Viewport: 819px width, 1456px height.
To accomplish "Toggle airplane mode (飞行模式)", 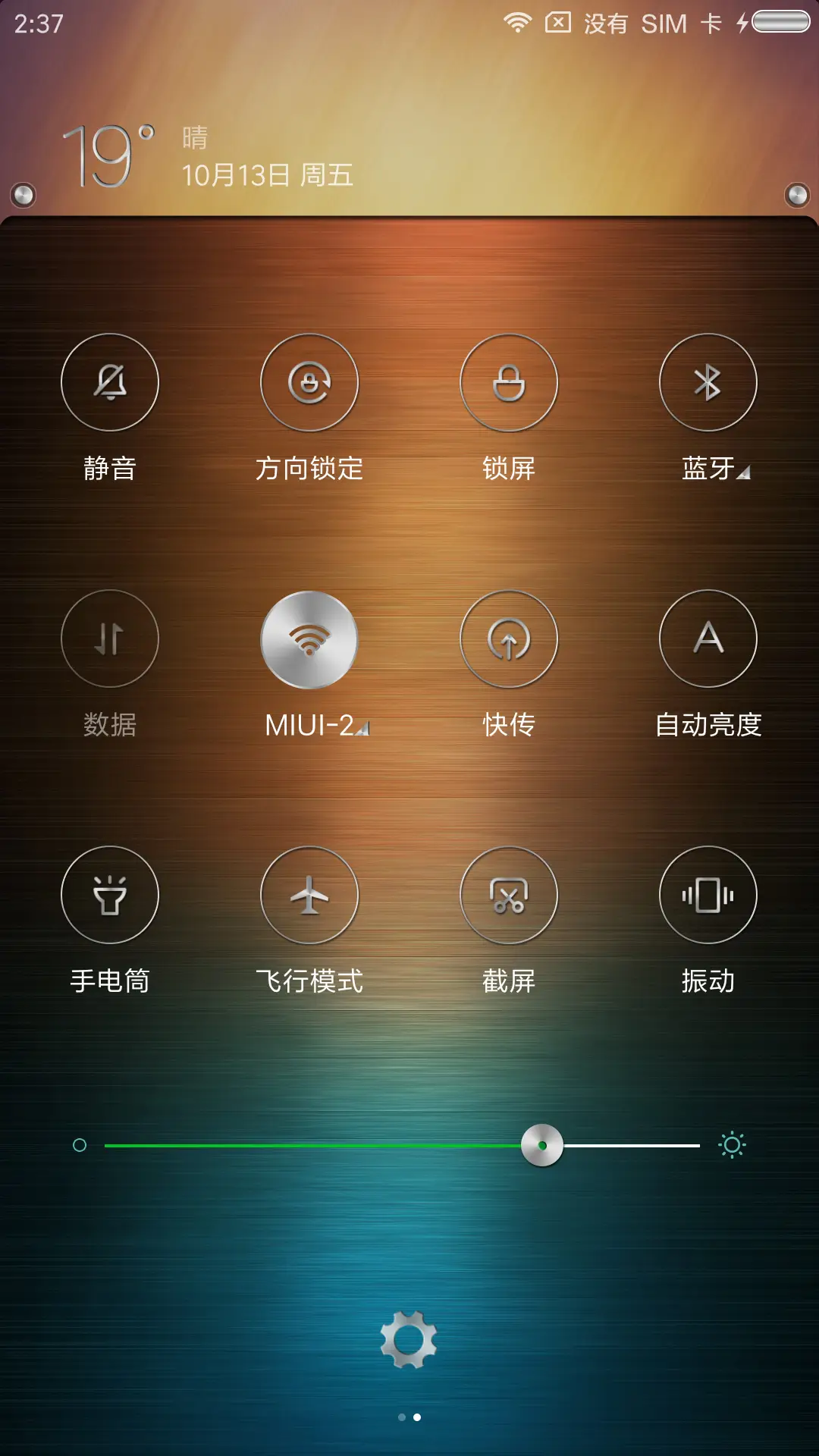I will click(309, 896).
